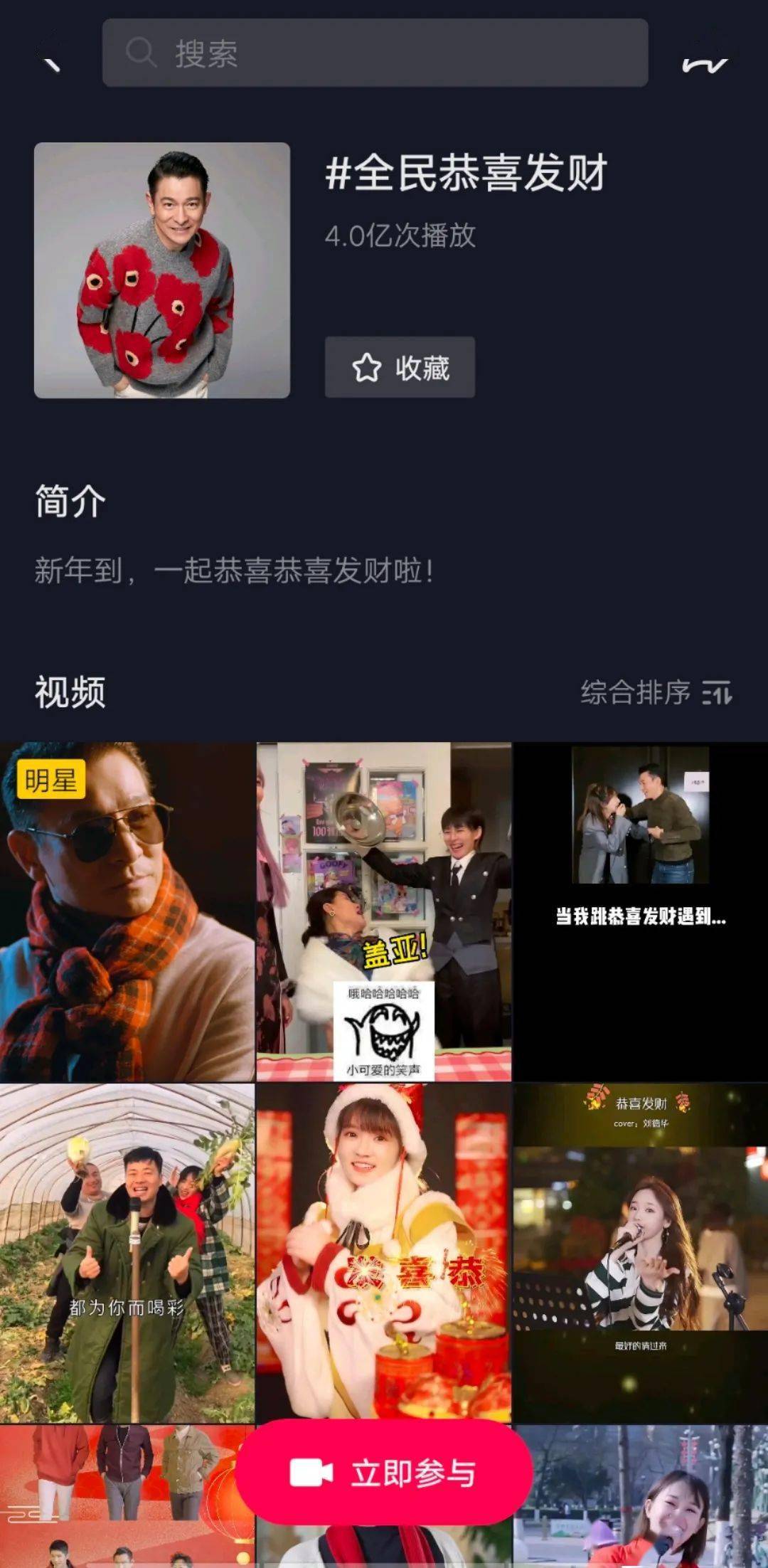Share this hashtag via the top-right arrow icon
The image size is (768, 1568).
pos(705,64)
